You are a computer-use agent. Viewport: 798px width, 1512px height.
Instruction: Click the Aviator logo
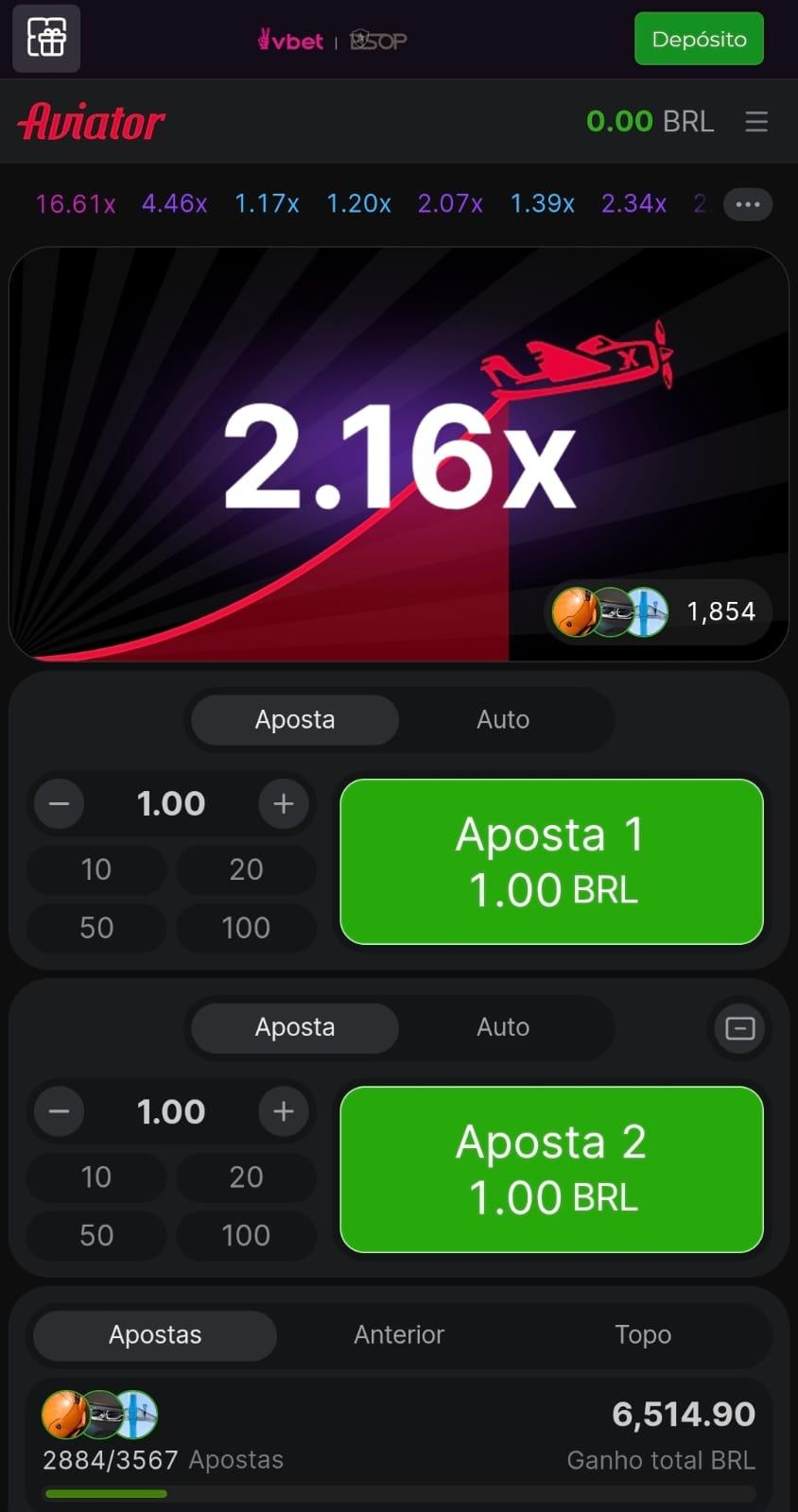point(90,121)
